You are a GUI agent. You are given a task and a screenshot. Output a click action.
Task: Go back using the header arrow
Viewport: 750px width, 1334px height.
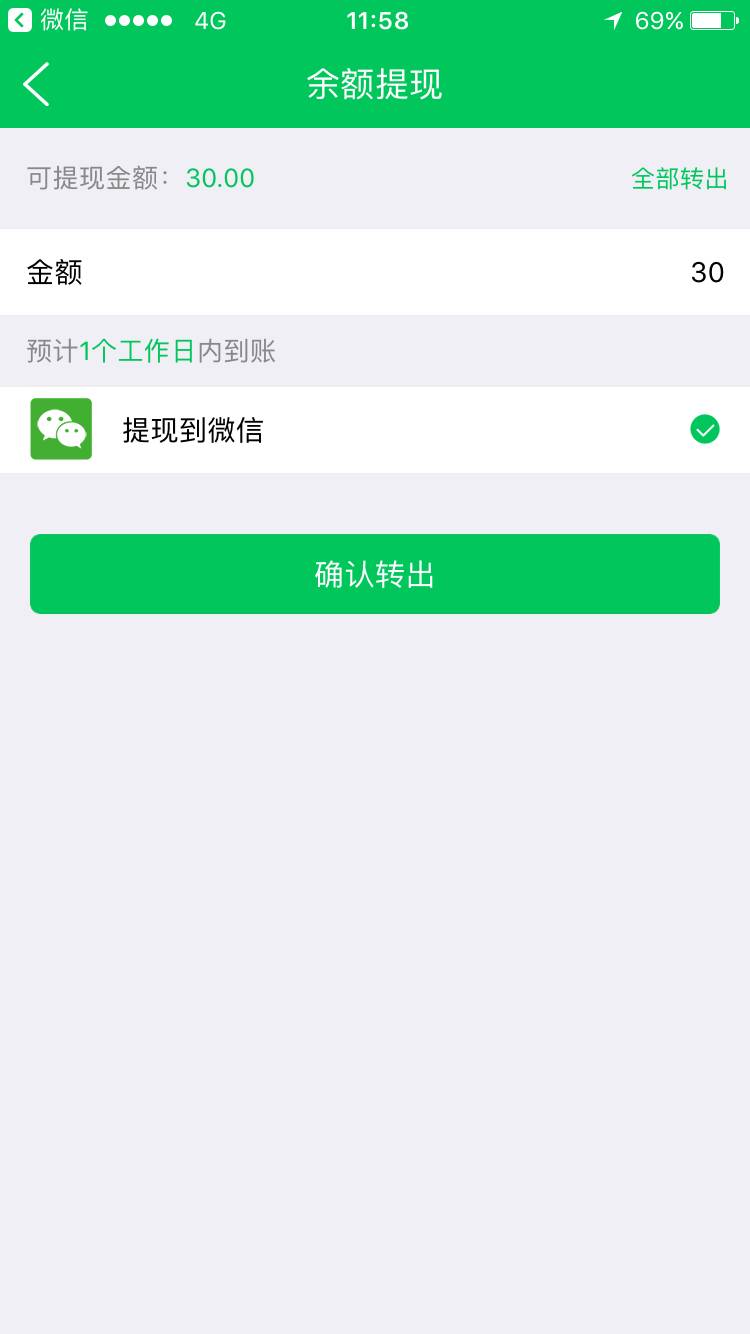[37, 85]
